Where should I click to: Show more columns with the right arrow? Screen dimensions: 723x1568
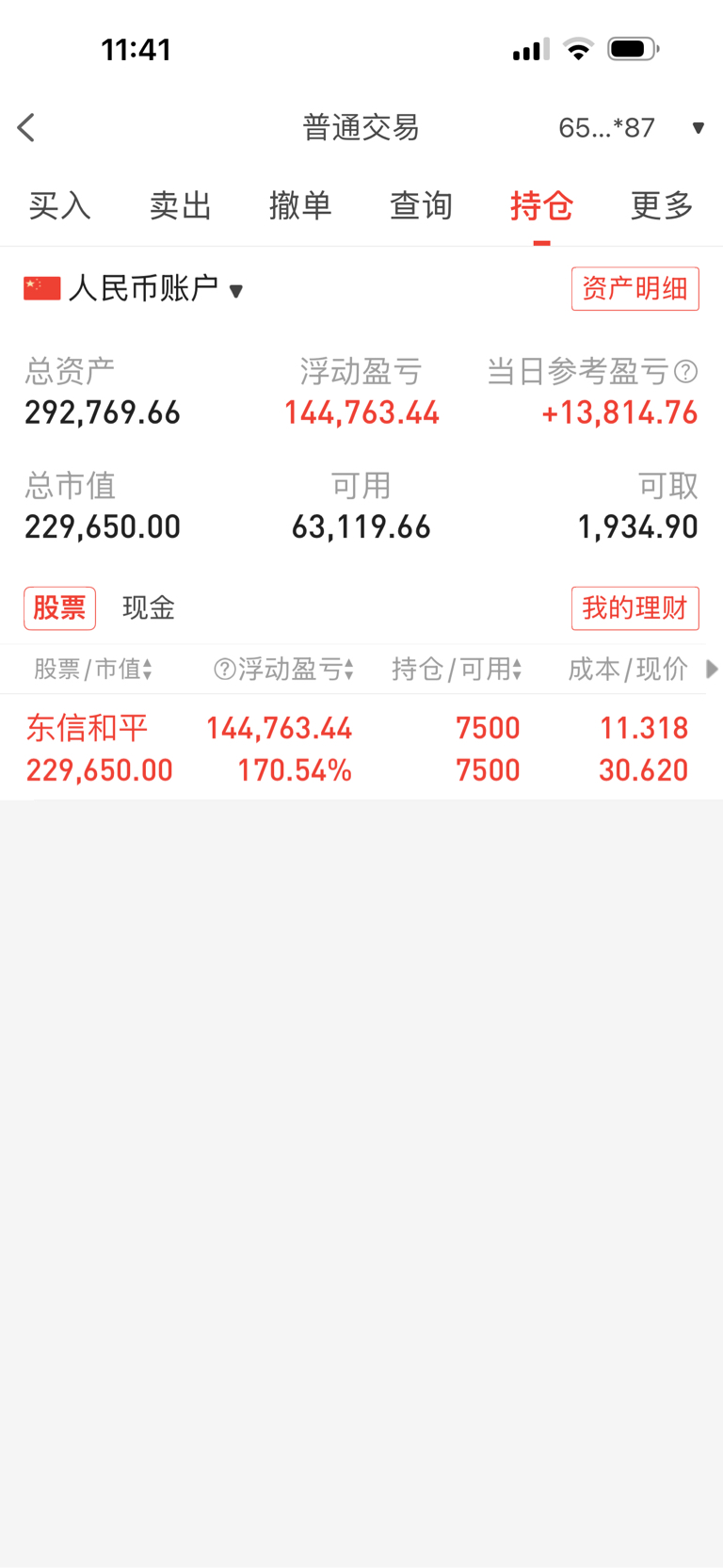(x=712, y=670)
